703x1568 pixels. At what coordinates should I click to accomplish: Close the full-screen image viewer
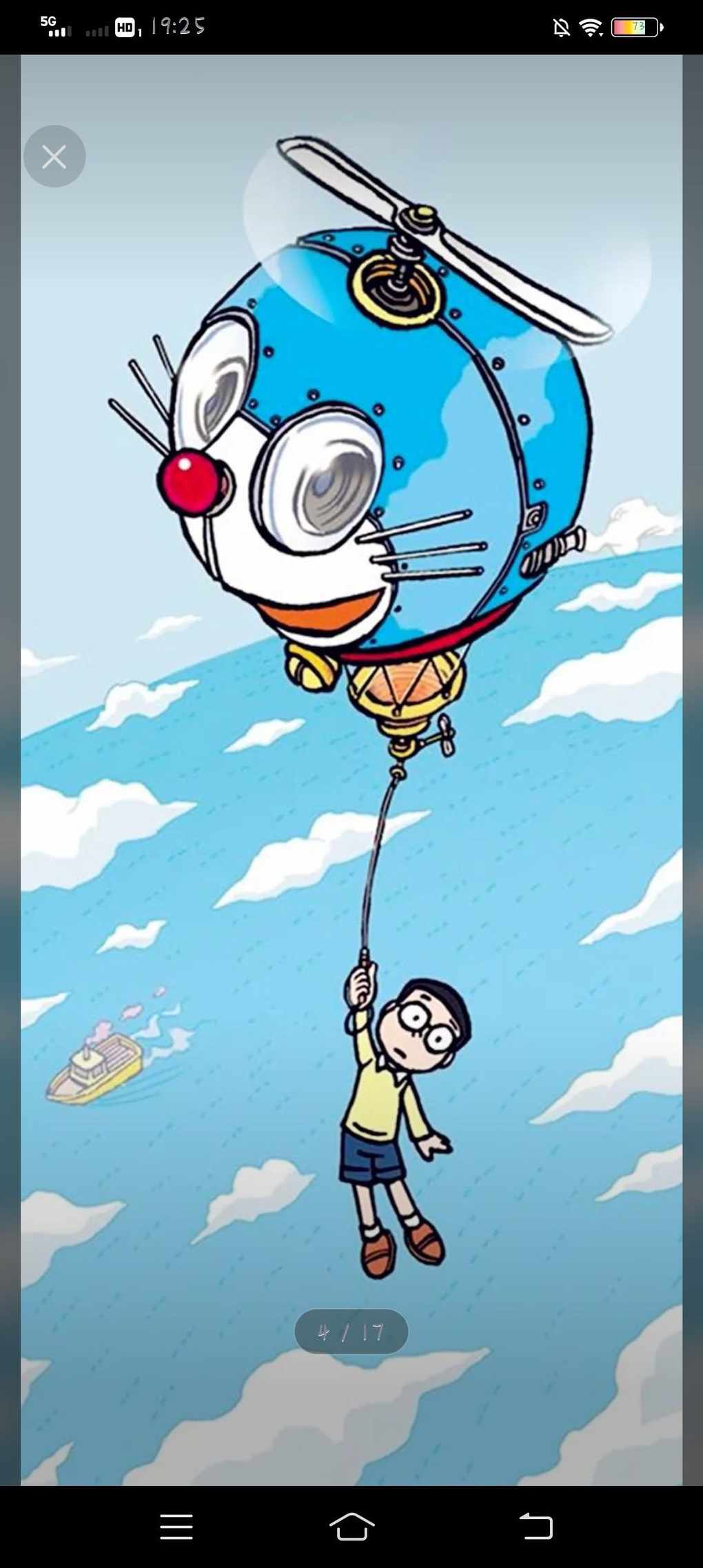click(54, 157)
